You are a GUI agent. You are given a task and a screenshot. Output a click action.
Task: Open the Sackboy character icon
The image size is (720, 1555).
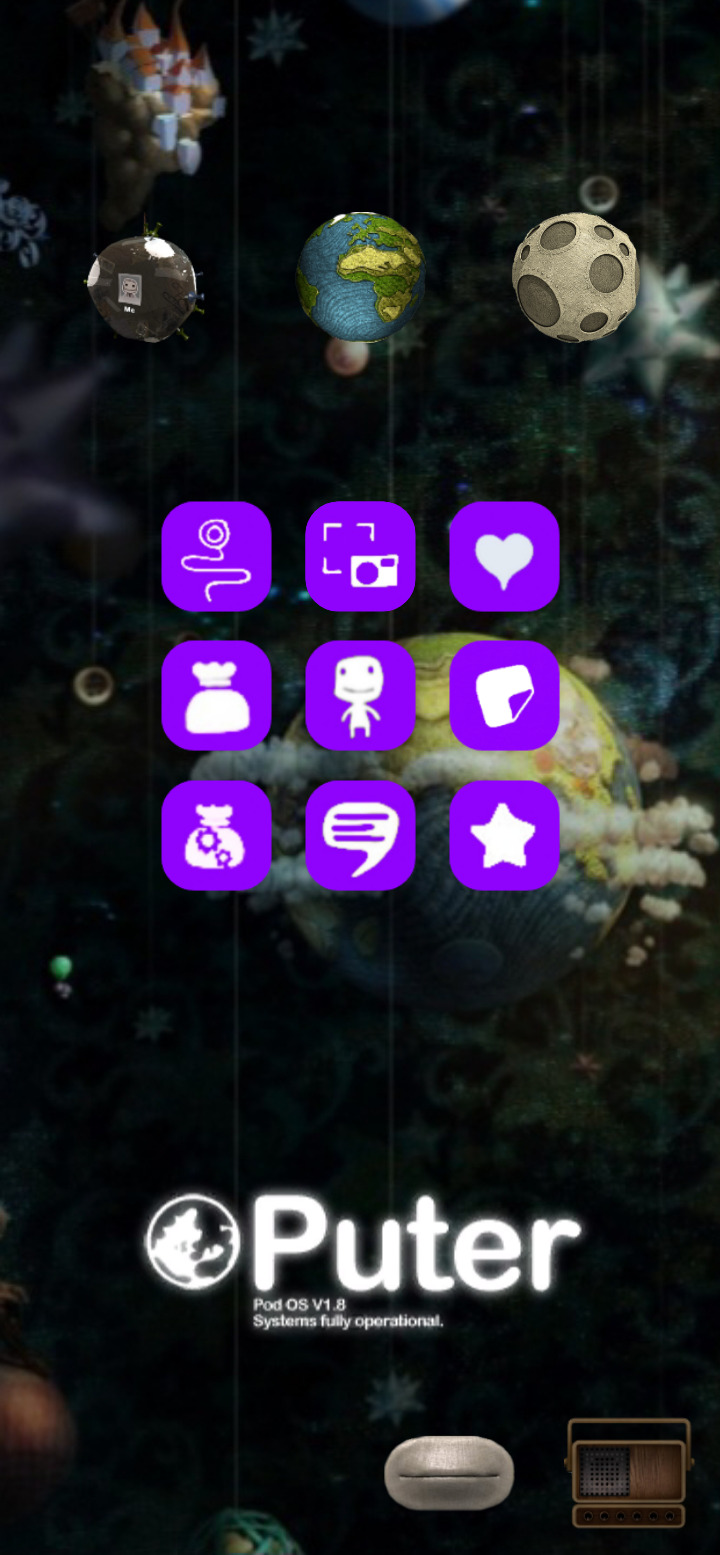coord(360,696)
